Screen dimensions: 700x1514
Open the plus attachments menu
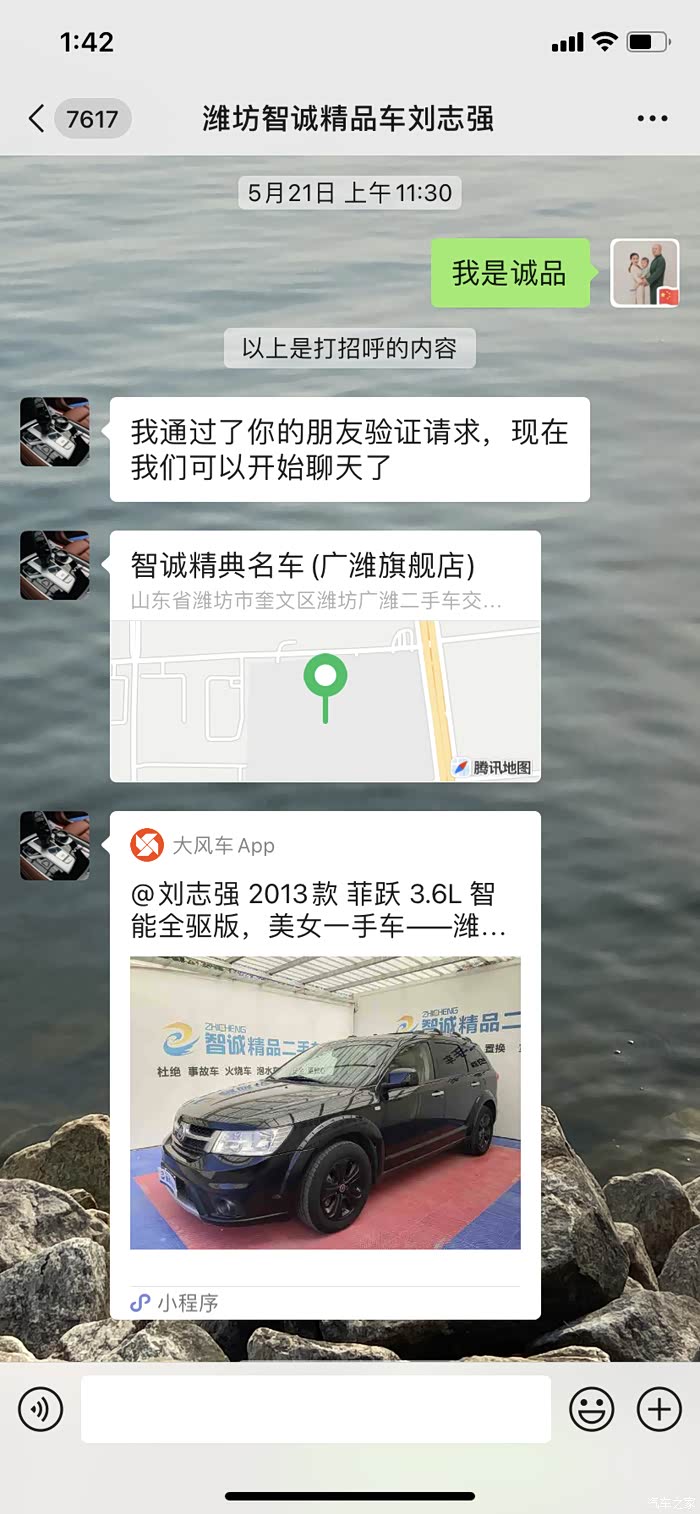[659, 1410]
